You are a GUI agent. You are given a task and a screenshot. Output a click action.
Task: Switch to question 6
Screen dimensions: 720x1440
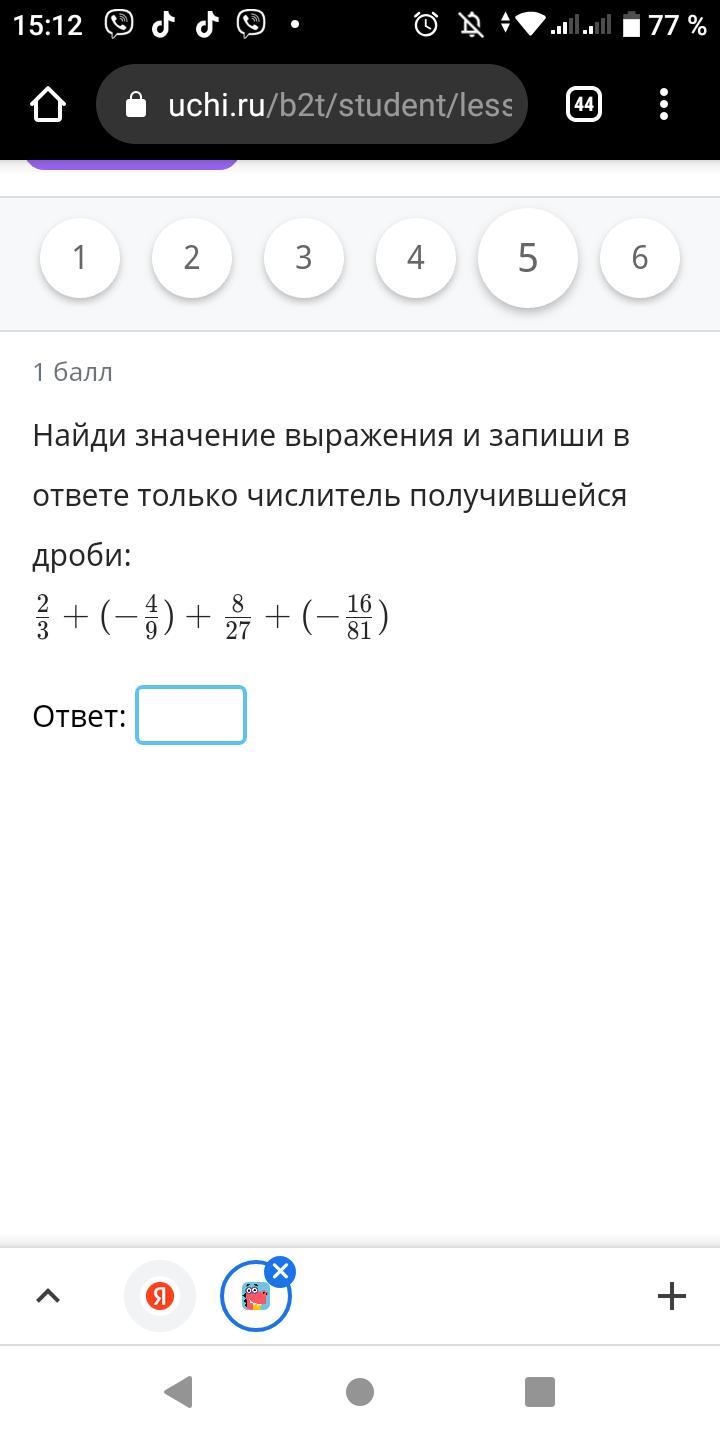point(640,258)
